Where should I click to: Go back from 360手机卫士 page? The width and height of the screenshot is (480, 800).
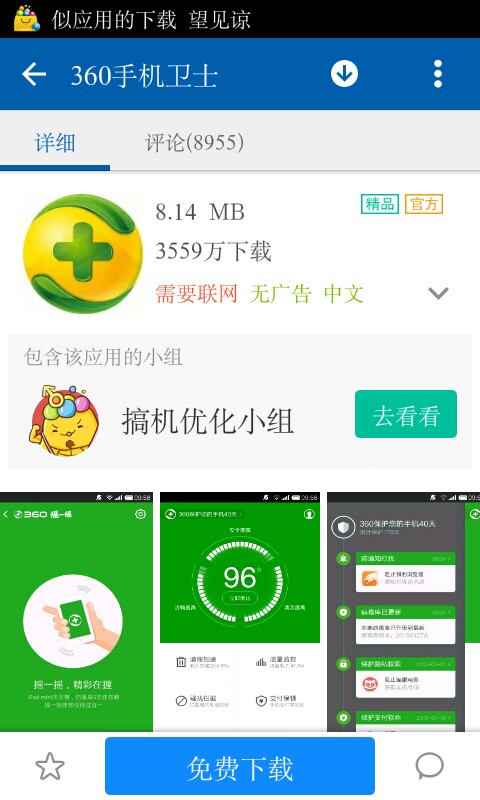pyautogui.click(x=34, y=74)
